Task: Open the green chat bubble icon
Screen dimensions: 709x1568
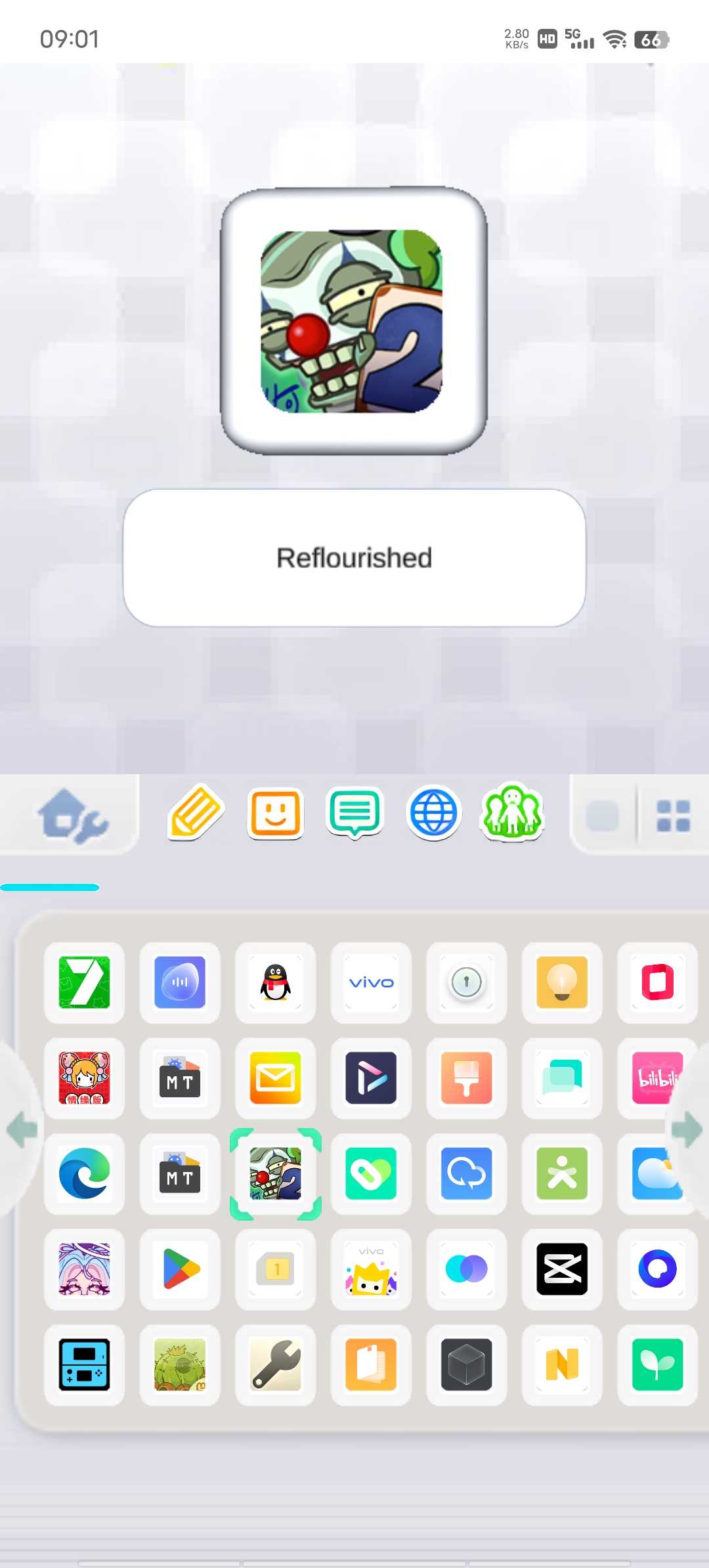Action: (354, 813)
